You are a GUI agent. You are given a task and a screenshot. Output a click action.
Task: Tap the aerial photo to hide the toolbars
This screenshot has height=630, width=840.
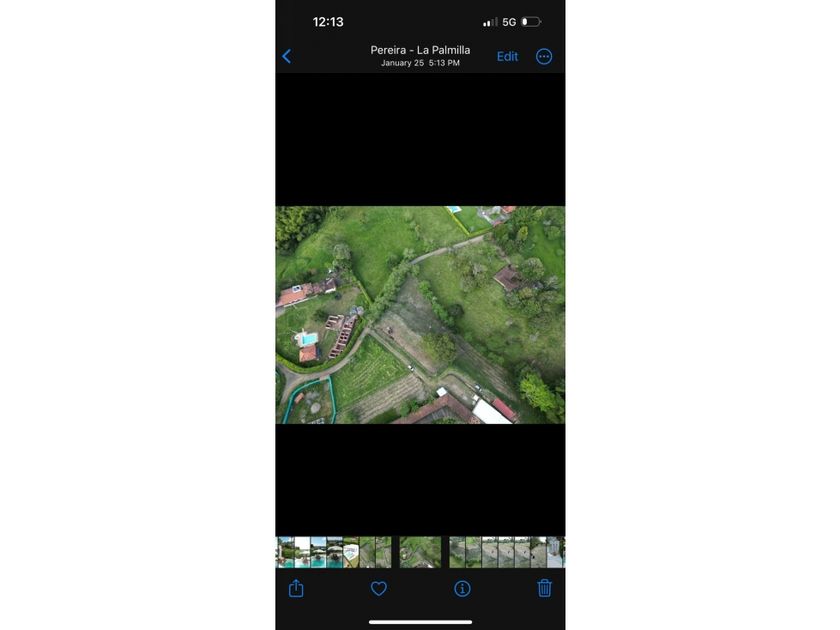click(x=420, y=315)
